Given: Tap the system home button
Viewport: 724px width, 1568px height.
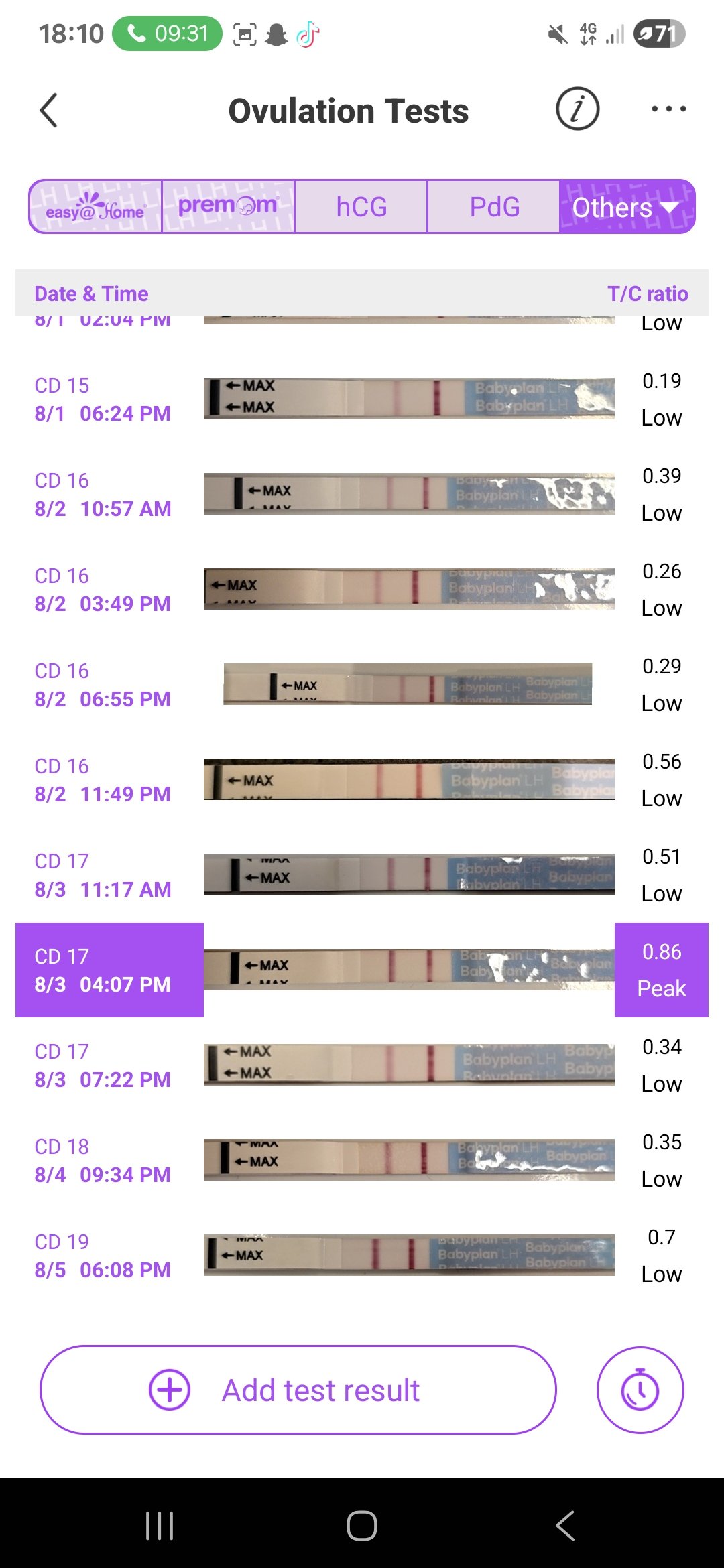Looking at the screenshot, I should (362, 1526).
